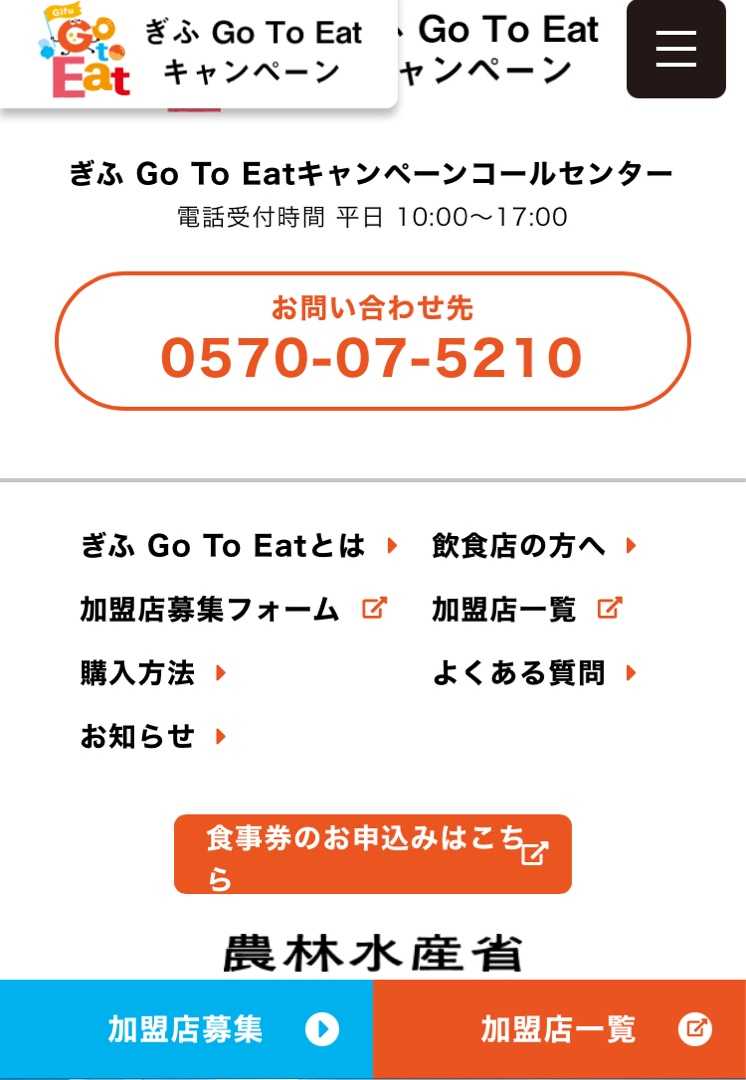746x1080 pixels.
Task: Tap 食事券のお申込みはこちら button
Action: [x=372, y=854]
